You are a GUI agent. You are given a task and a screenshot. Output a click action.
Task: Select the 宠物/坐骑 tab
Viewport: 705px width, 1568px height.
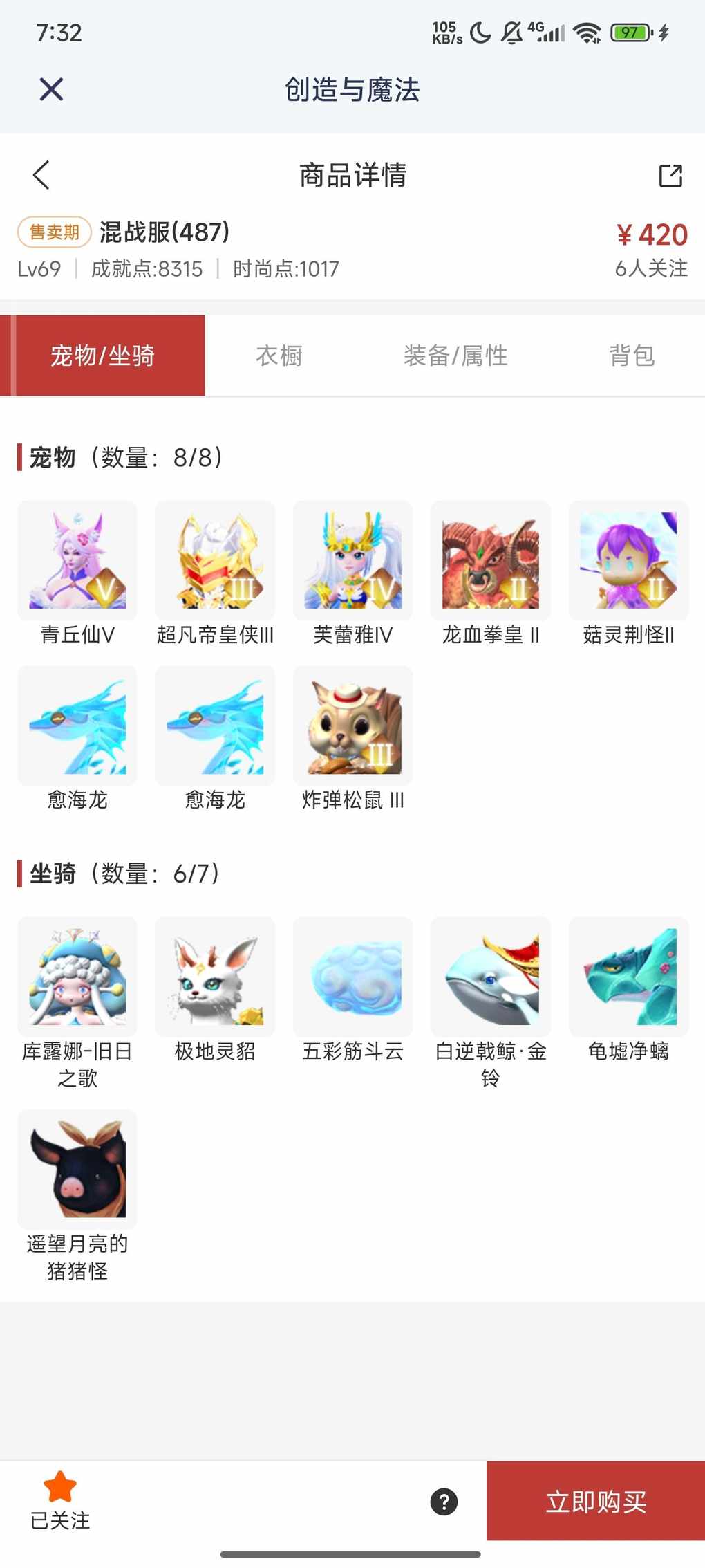tap(102, 356)
